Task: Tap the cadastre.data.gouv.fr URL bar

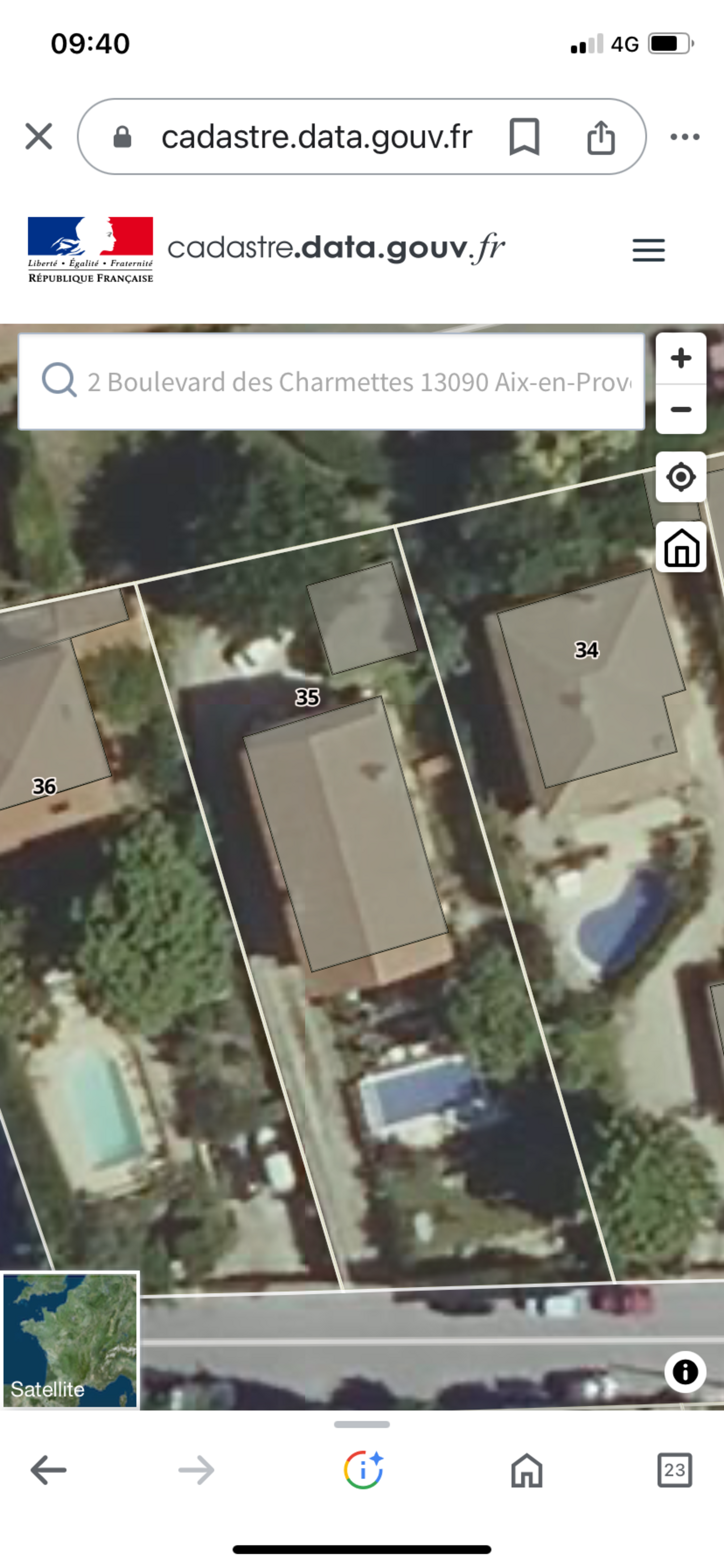Action: [316, 136]
